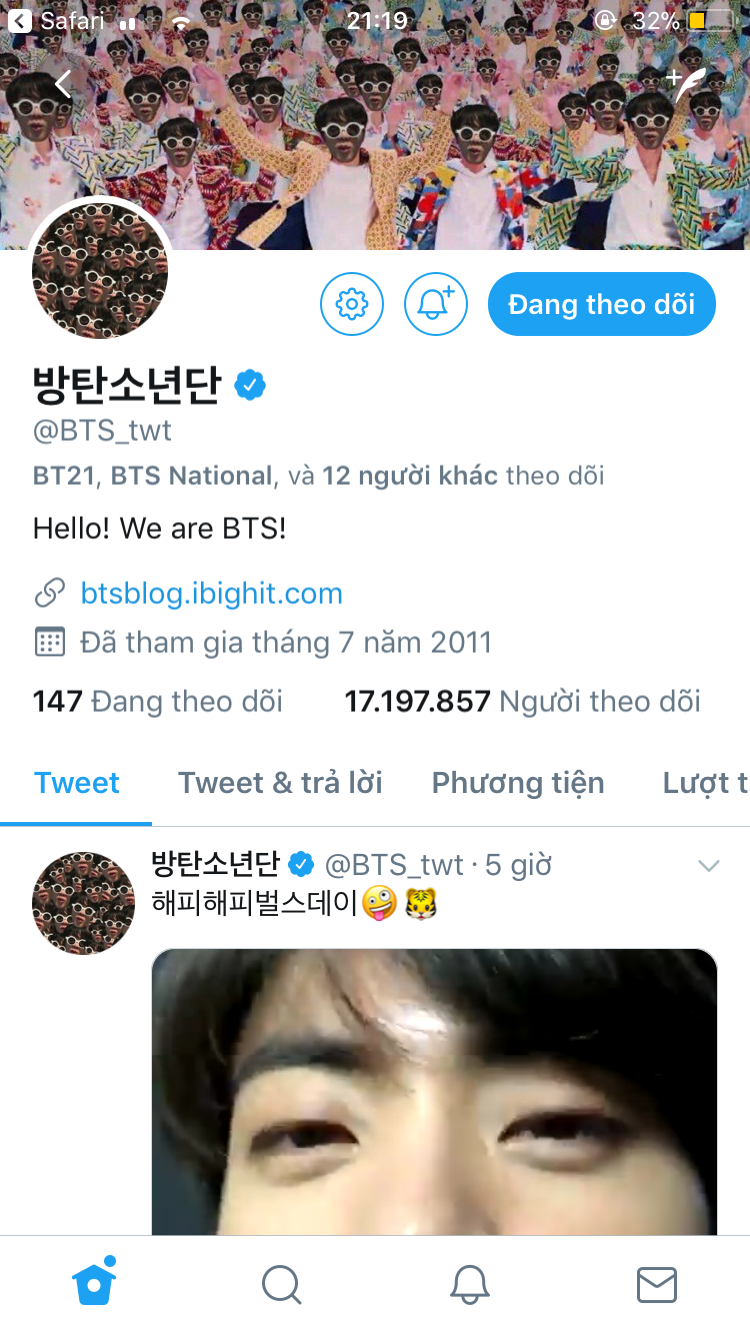View the 147 Đang theo dõi list
The height and width of the screenshot is (1334, 750).
tap(157, 701)
